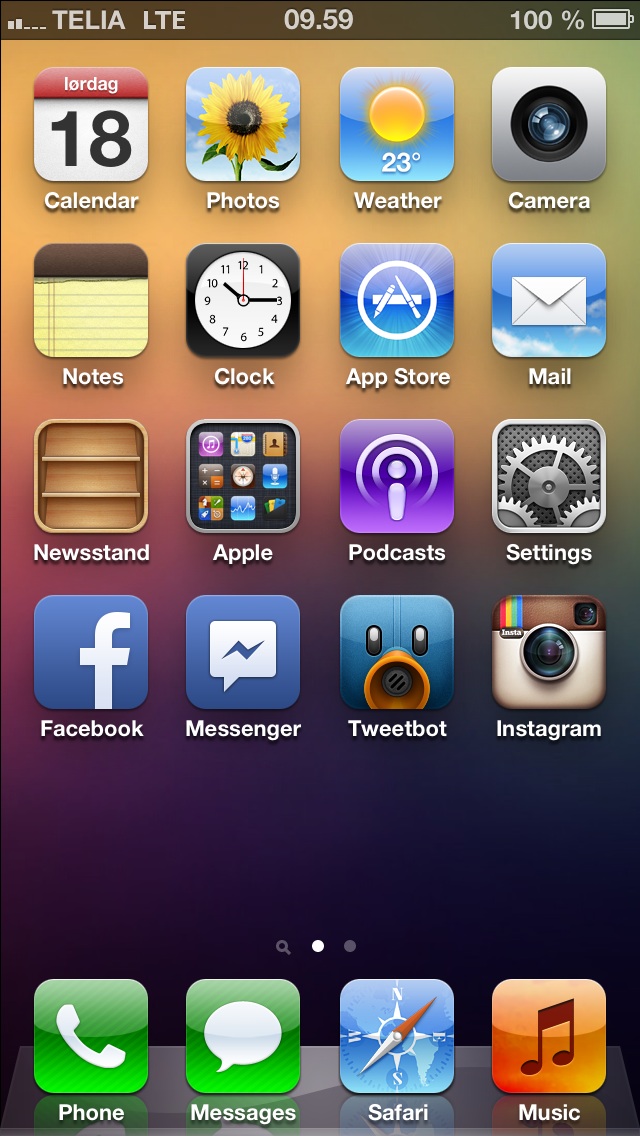Open Settings
Viewport: 640px width, 1136px height.
coord(549,476)
